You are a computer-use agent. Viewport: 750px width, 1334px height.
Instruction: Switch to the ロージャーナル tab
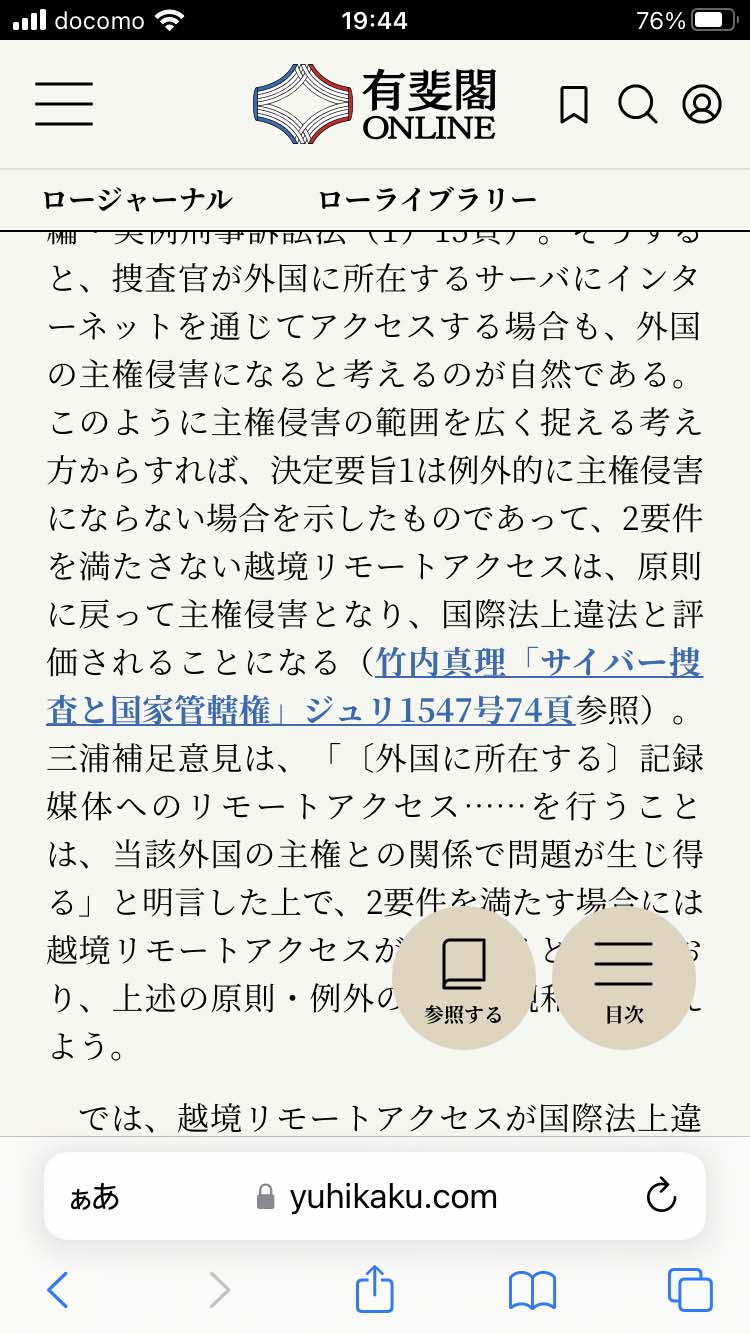(x=137, y=200)
